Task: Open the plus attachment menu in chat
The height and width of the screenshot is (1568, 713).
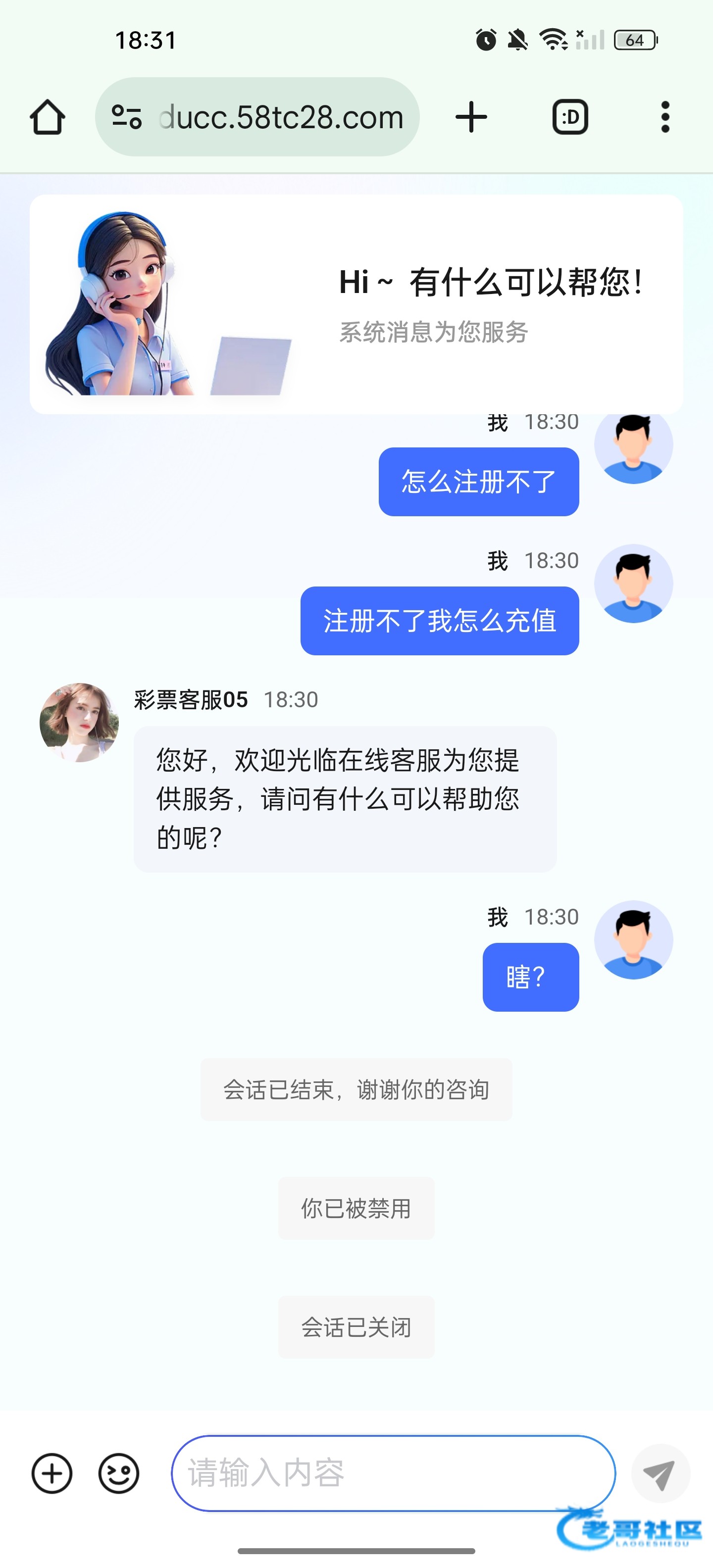Action: click(x=52, y=1473)
